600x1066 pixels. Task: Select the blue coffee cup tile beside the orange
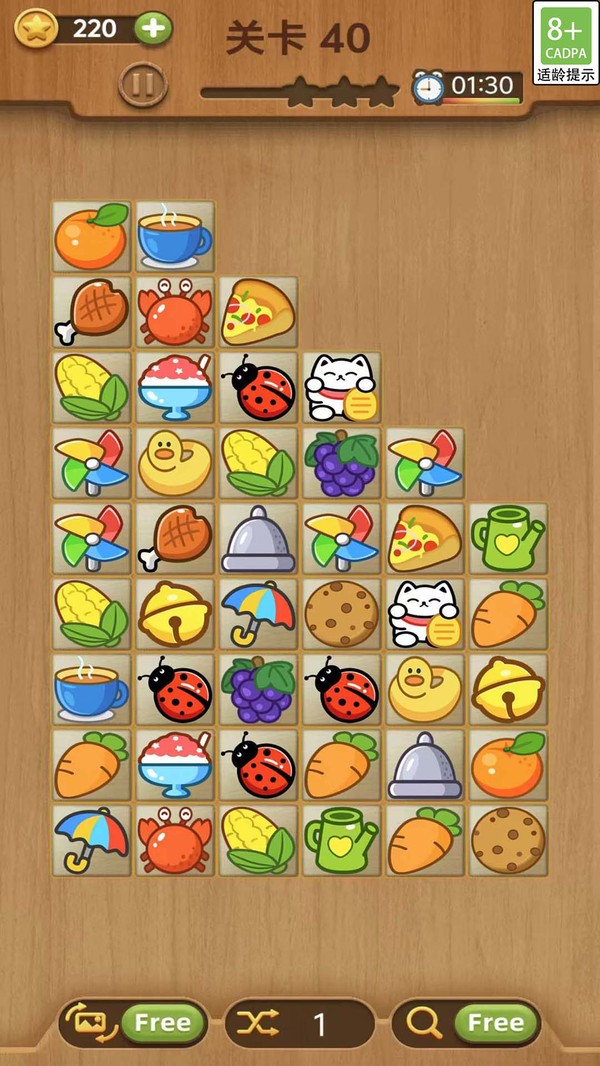pos(175,237)
